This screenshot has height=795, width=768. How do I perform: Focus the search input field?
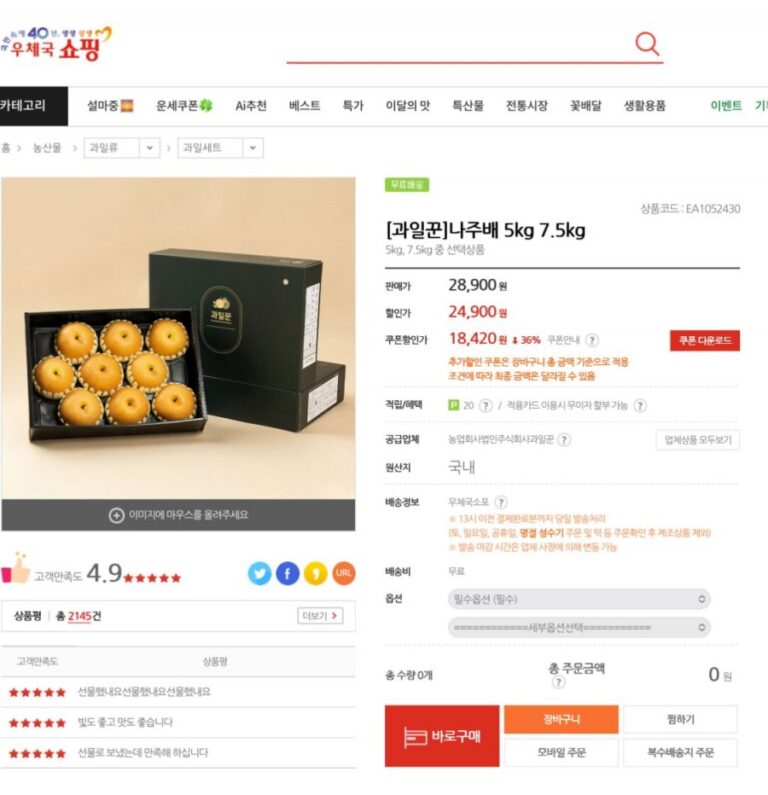click(458, 45)
